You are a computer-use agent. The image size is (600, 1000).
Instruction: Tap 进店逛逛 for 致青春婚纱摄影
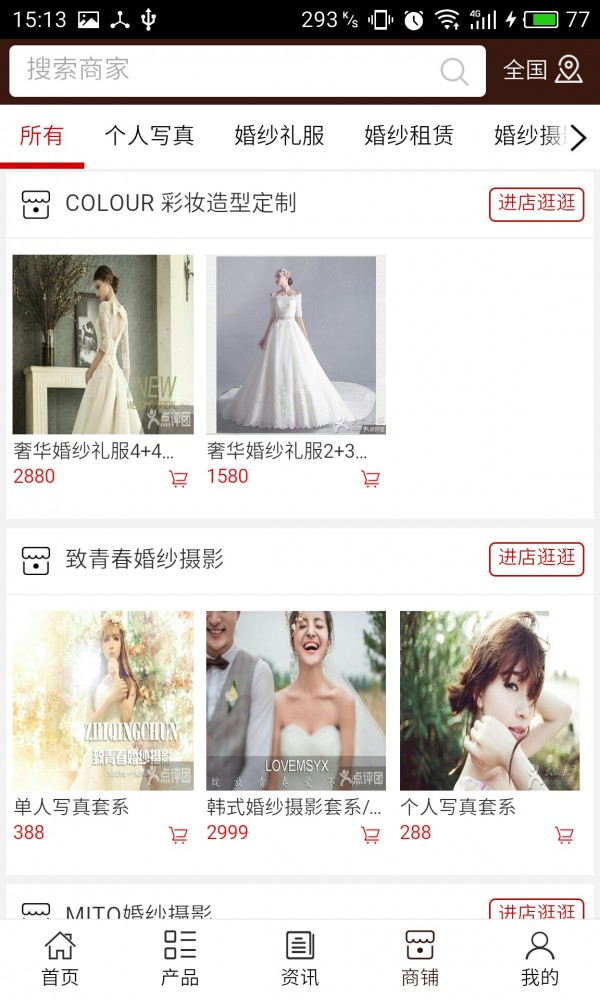pos(537,559)
